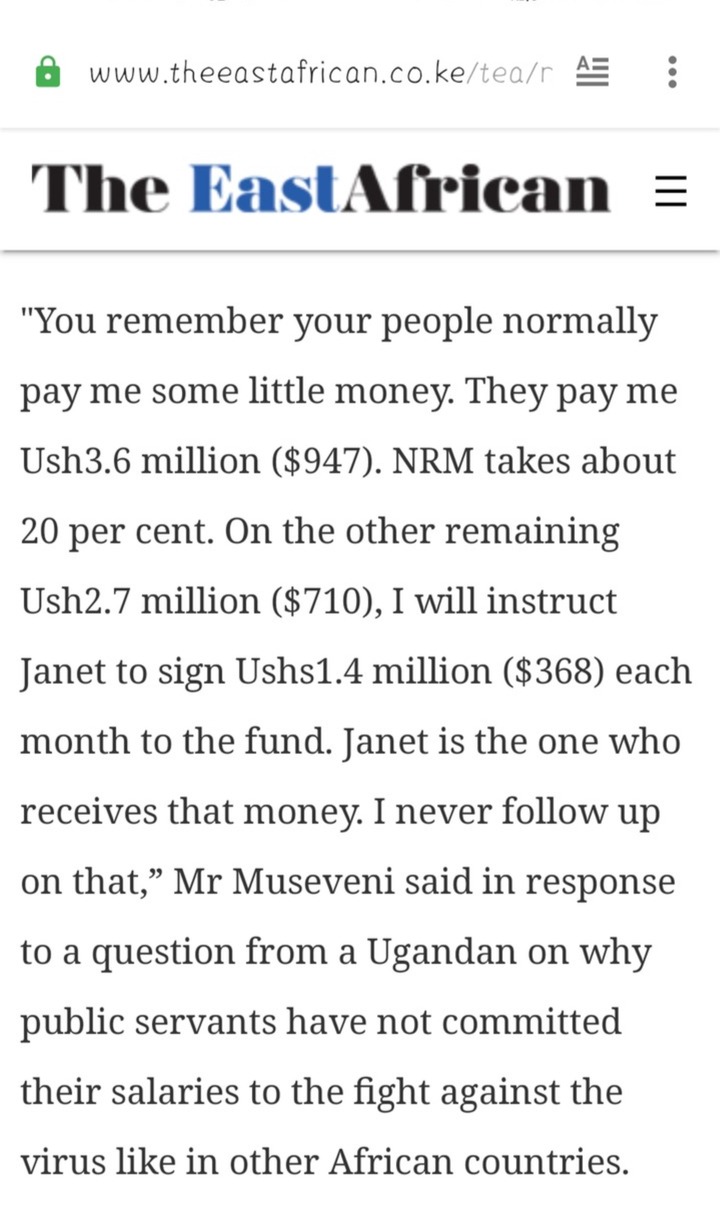The height and width of the screenshot is (1229, 720).
Task: Open the browser overflow menu
Action: tap(673, 72)
